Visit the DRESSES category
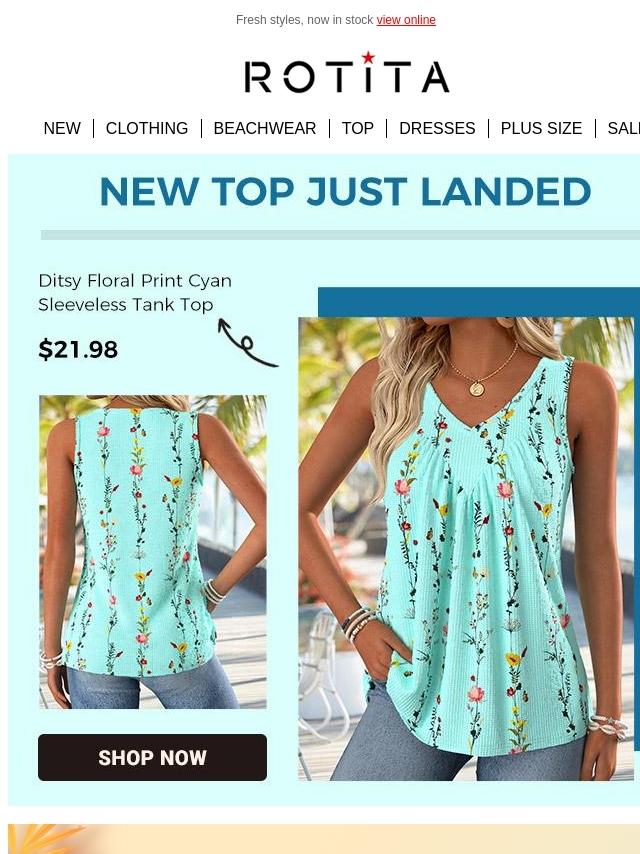This screenshot has width=640, height=854. pos(437,129)
